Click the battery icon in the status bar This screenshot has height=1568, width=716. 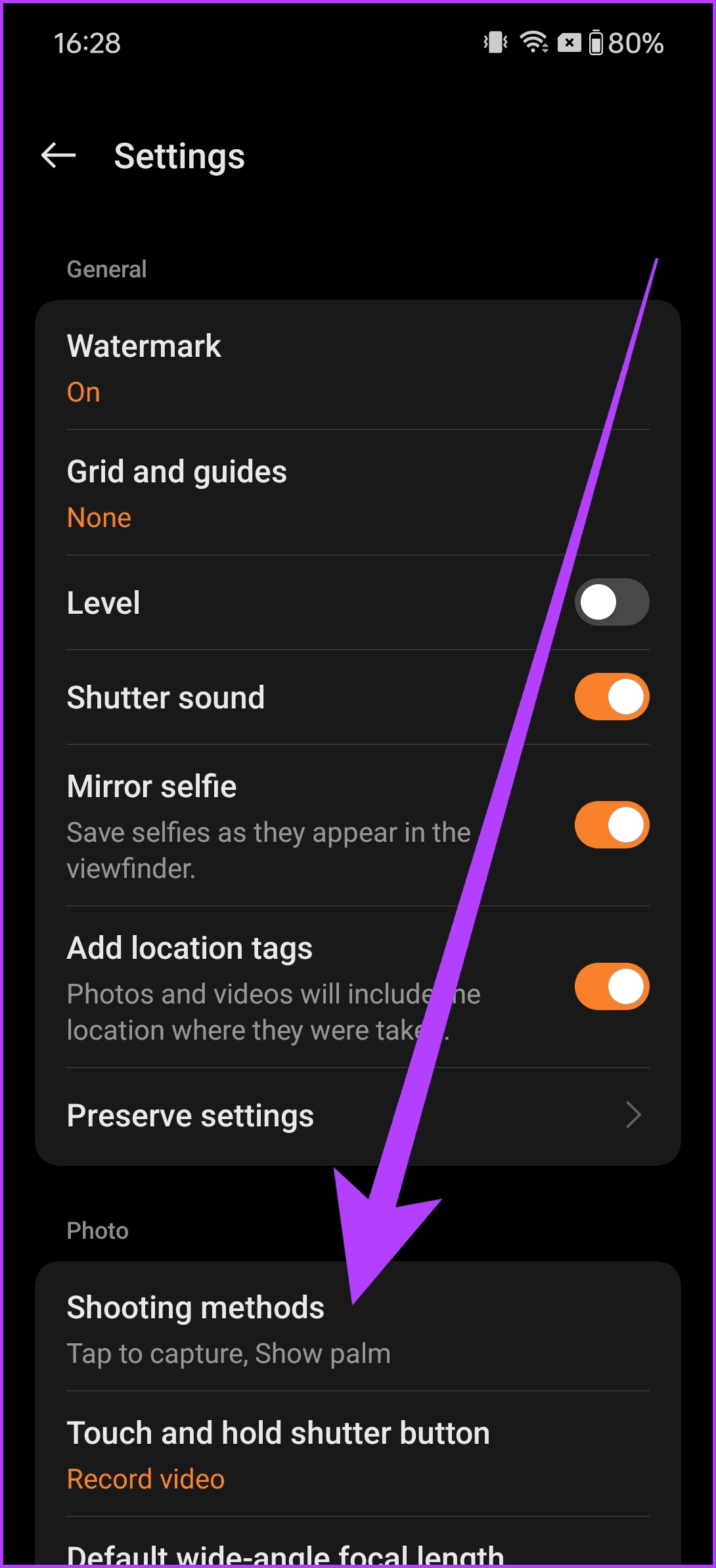(x=594, y=42)
